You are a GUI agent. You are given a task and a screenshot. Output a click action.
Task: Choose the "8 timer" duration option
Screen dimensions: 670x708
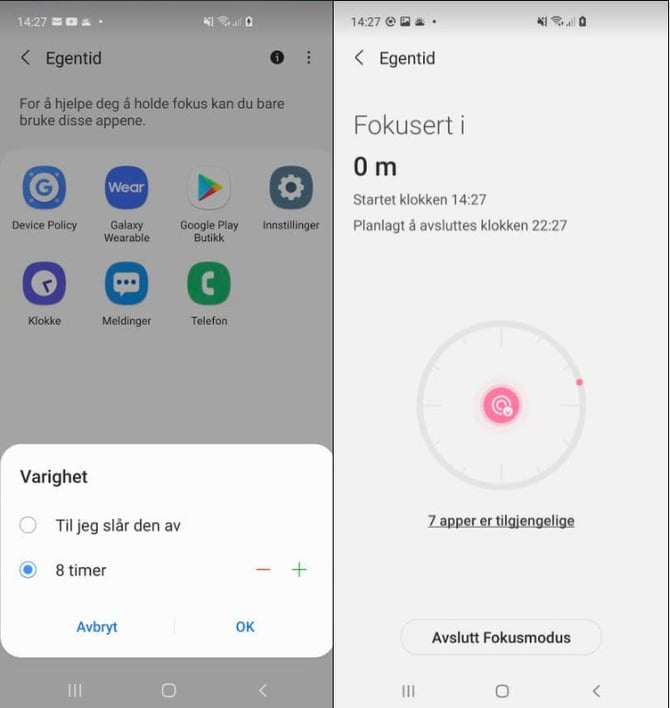tap(29, 570)
